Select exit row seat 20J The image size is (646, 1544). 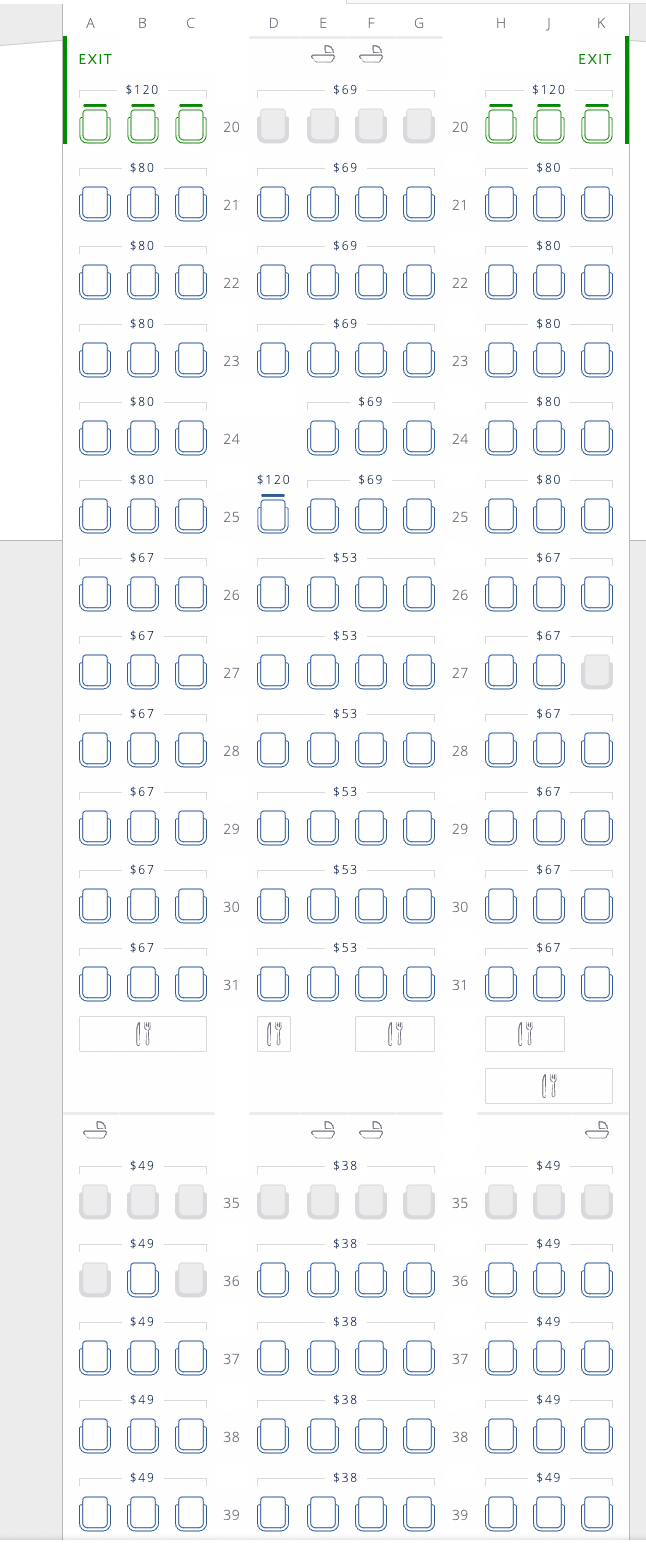(549, 126)
